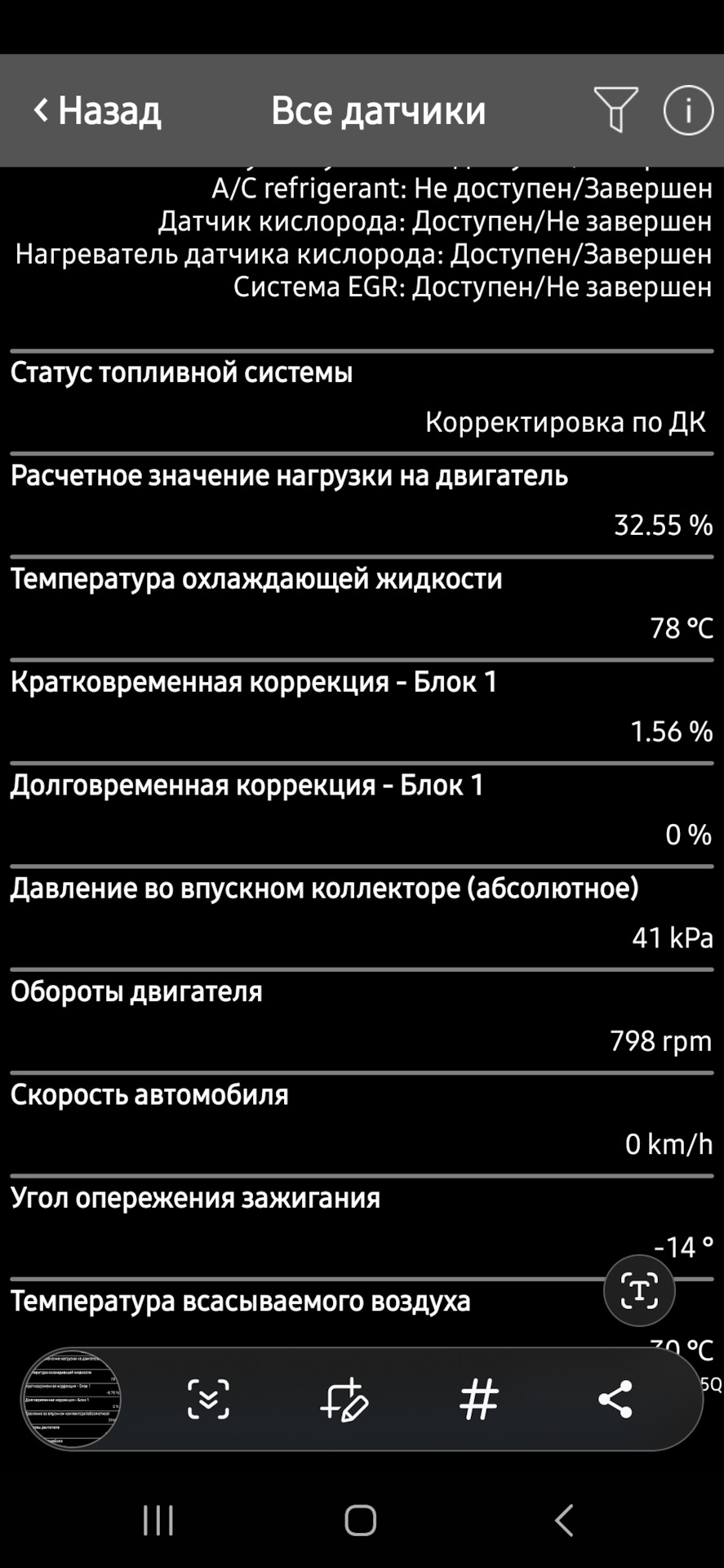Tap the Все датчики title

coord(380,109)
